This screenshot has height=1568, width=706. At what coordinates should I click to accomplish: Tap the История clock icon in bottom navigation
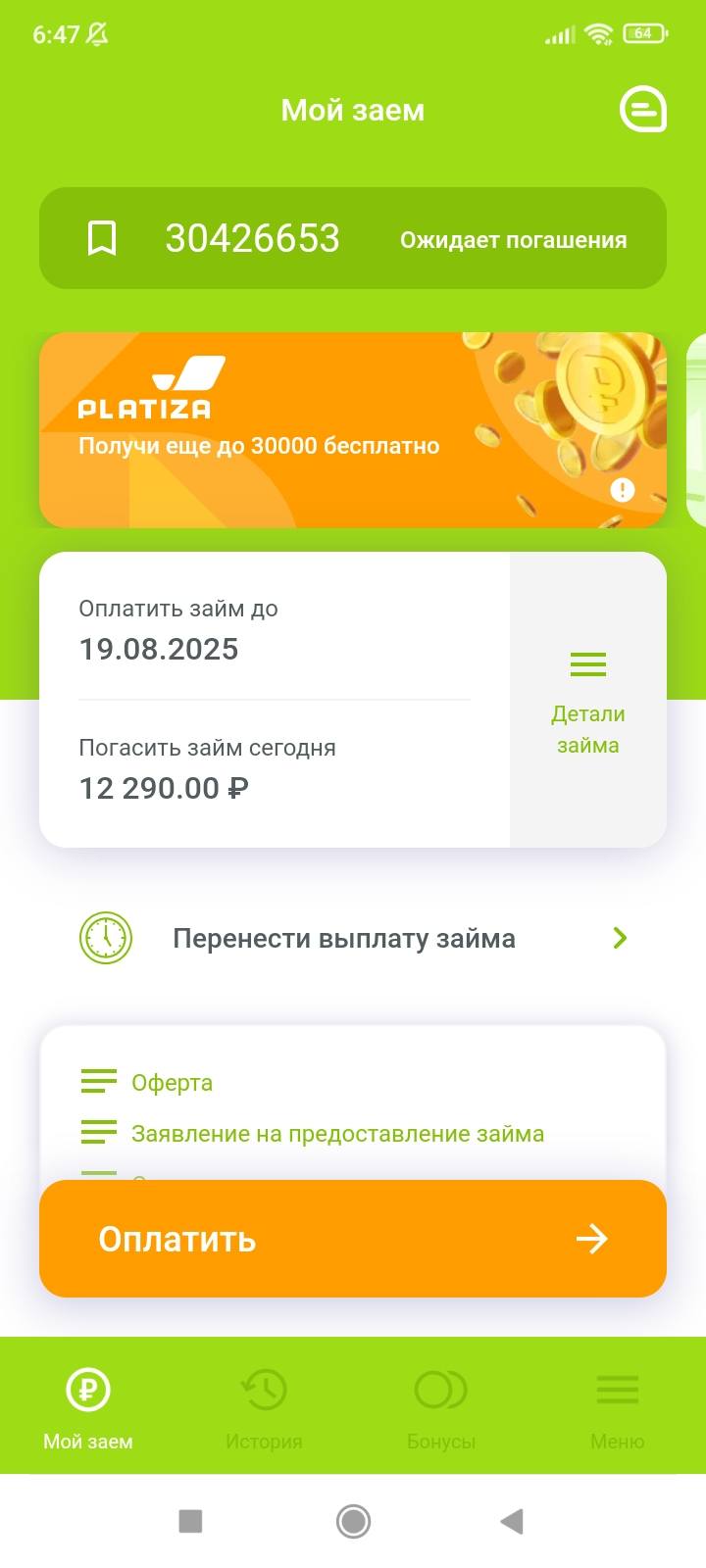pos(263,1389)
